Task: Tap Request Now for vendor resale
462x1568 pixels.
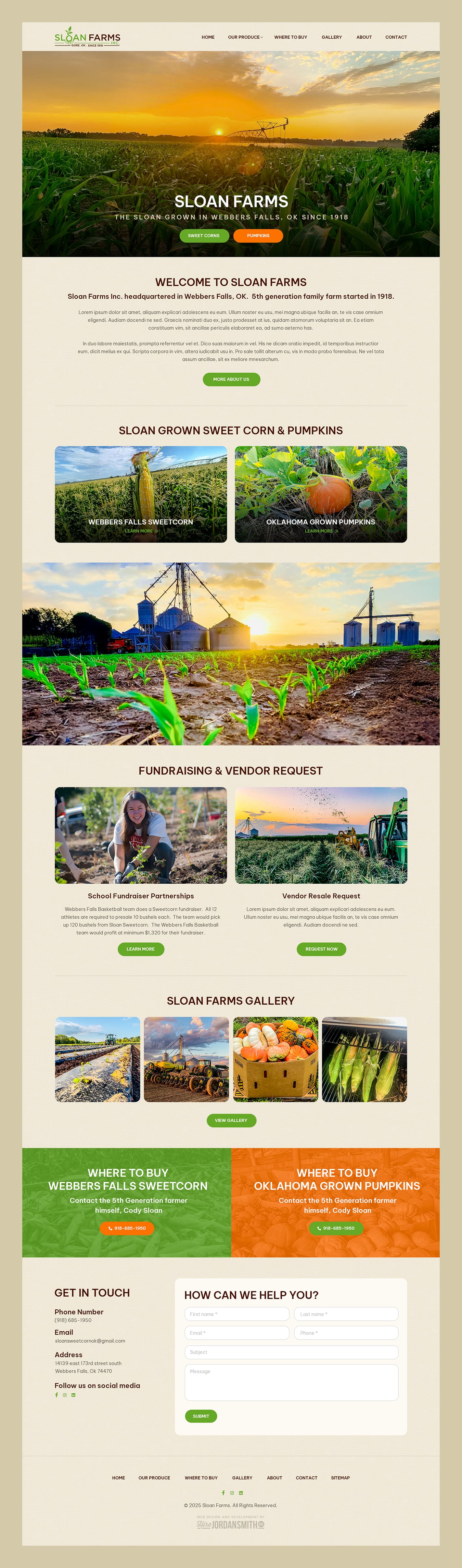Action: (321, 949)
